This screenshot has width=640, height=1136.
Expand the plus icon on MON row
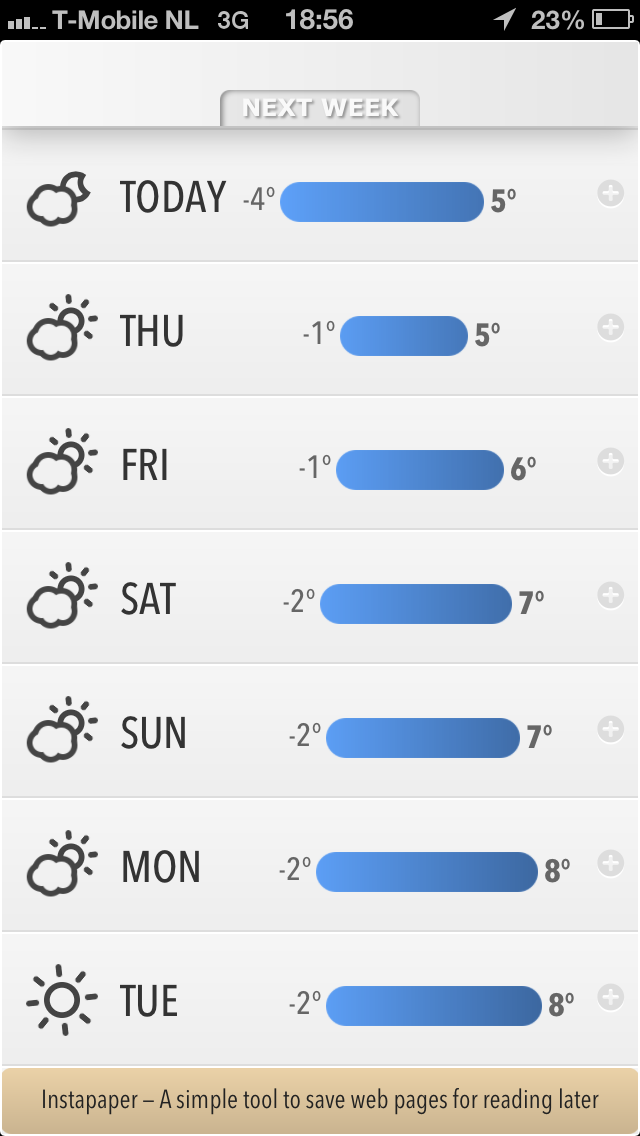click(x=610, y=864)
